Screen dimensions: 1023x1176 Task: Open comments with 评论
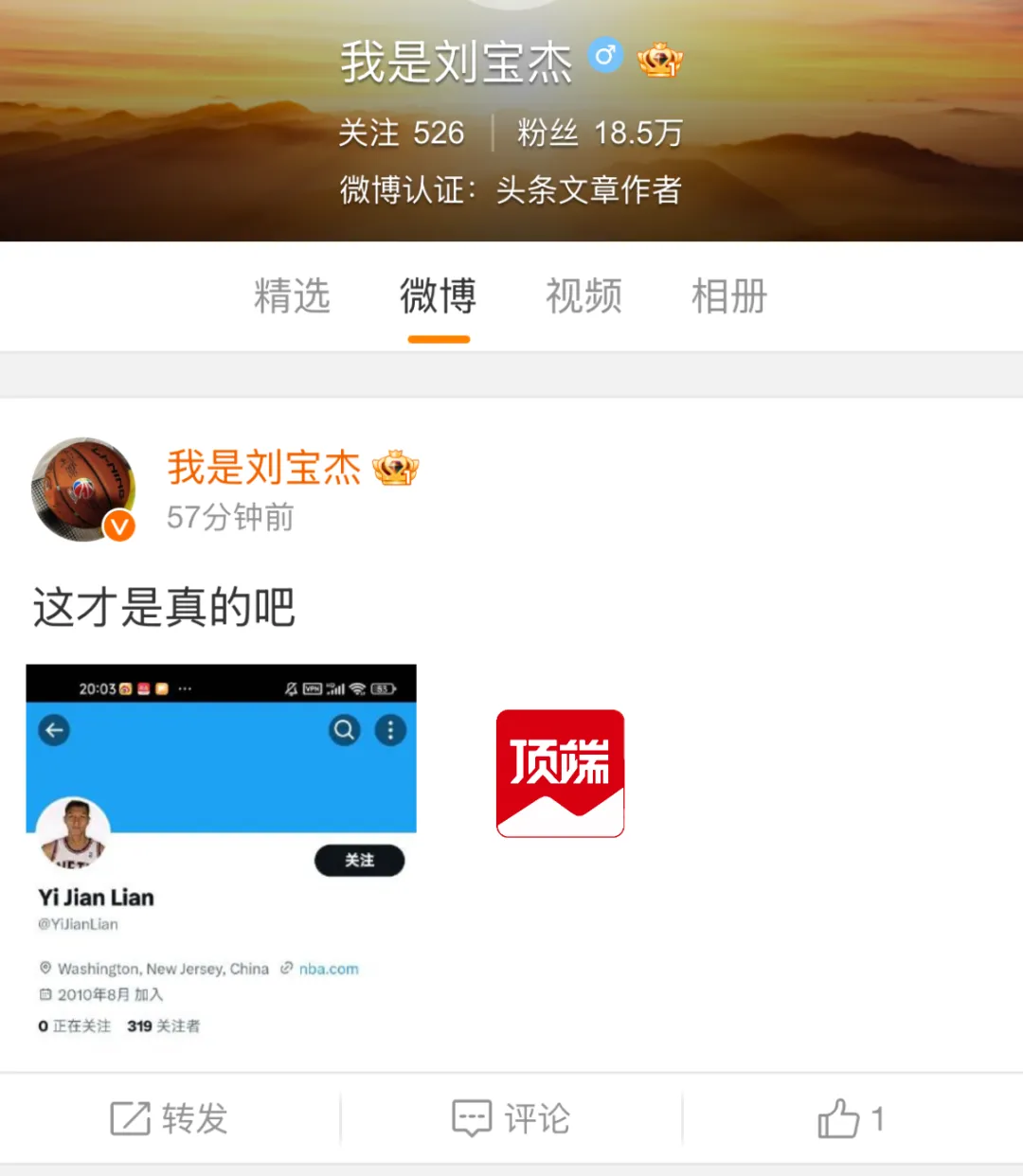tap(511, 1119)
